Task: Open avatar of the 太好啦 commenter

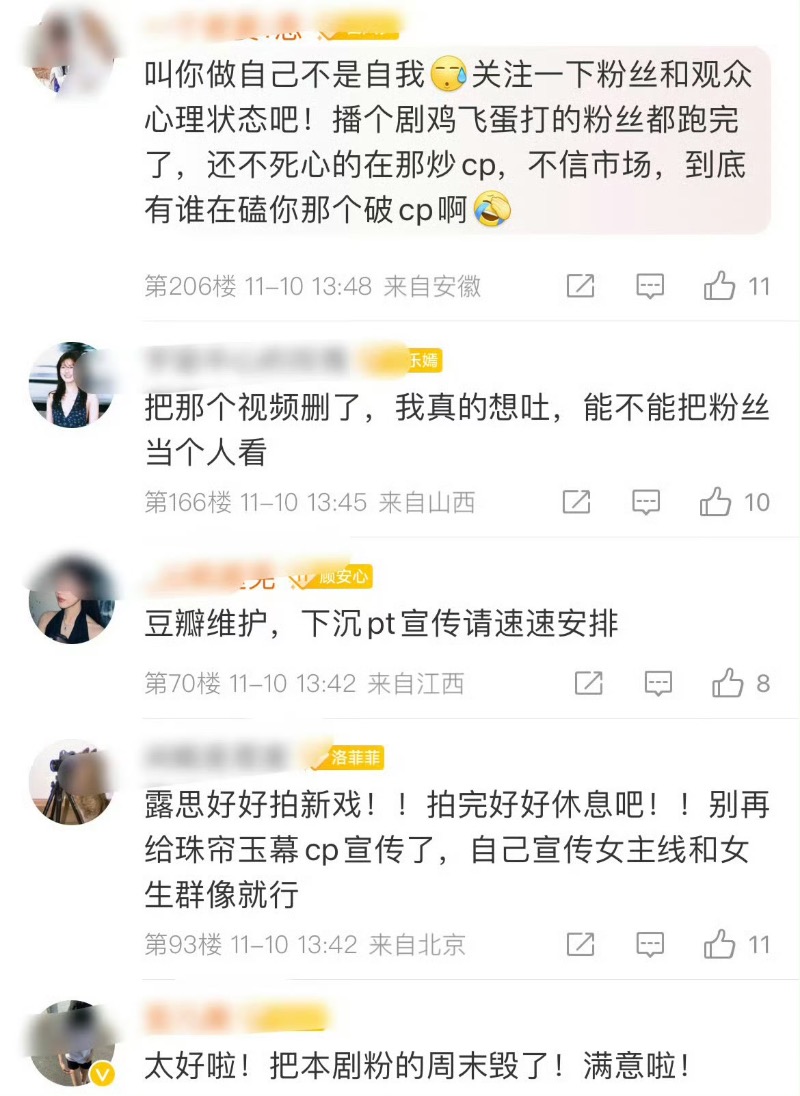Action: point(72,1043)
